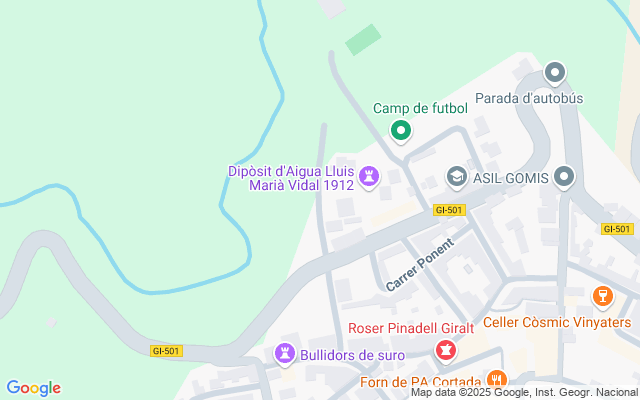Open the Google logo link

(33, 388)
